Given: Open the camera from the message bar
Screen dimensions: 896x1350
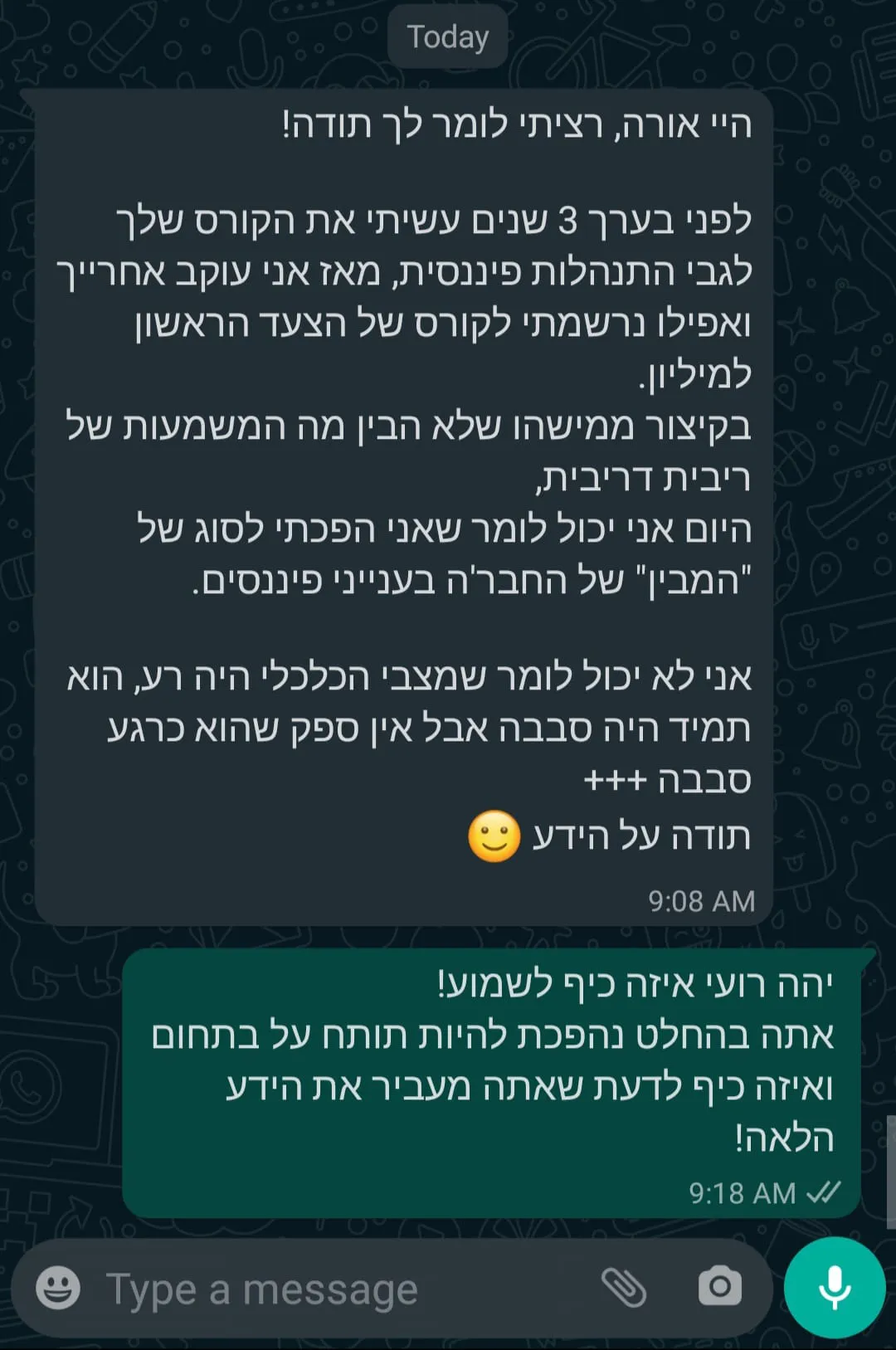Looking at the screenshot, I should pos(719,1287).
